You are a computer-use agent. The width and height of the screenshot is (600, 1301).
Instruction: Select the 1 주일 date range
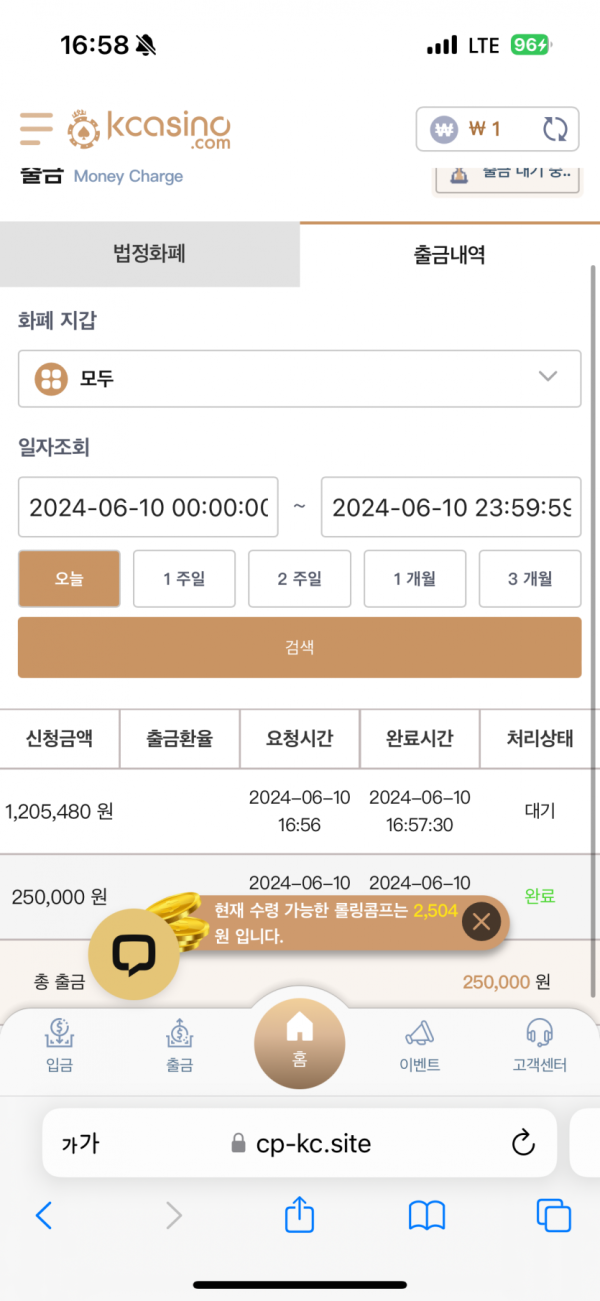pos(184,578)
